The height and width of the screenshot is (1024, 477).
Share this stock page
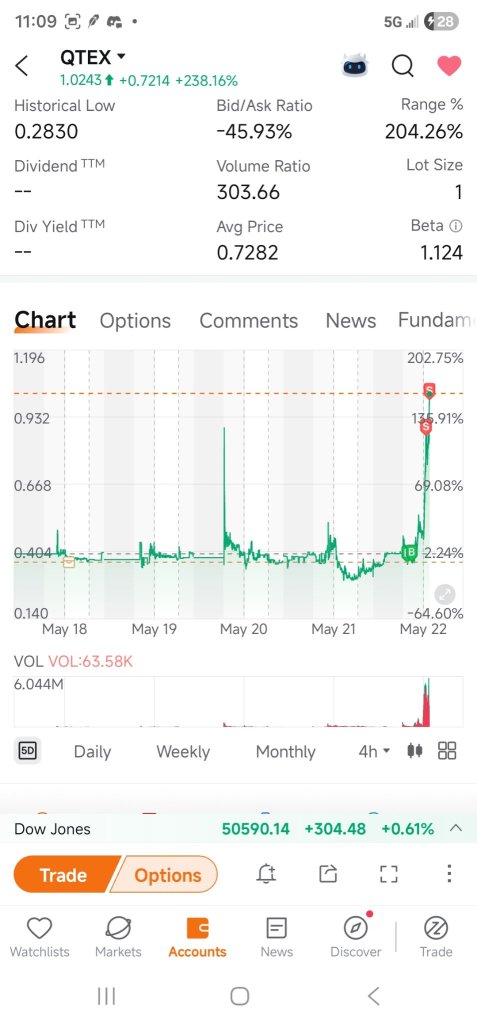pos(328,874)
